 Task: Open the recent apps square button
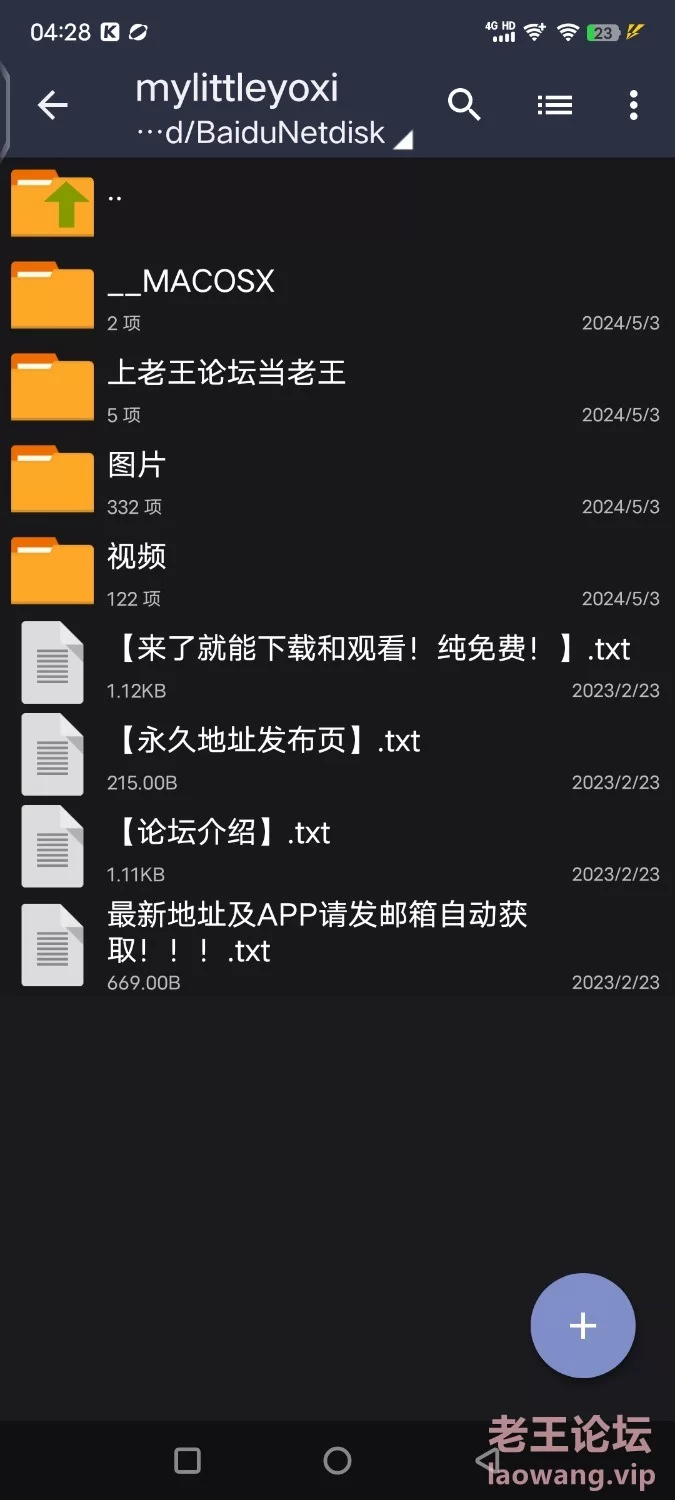point(187,1461)
